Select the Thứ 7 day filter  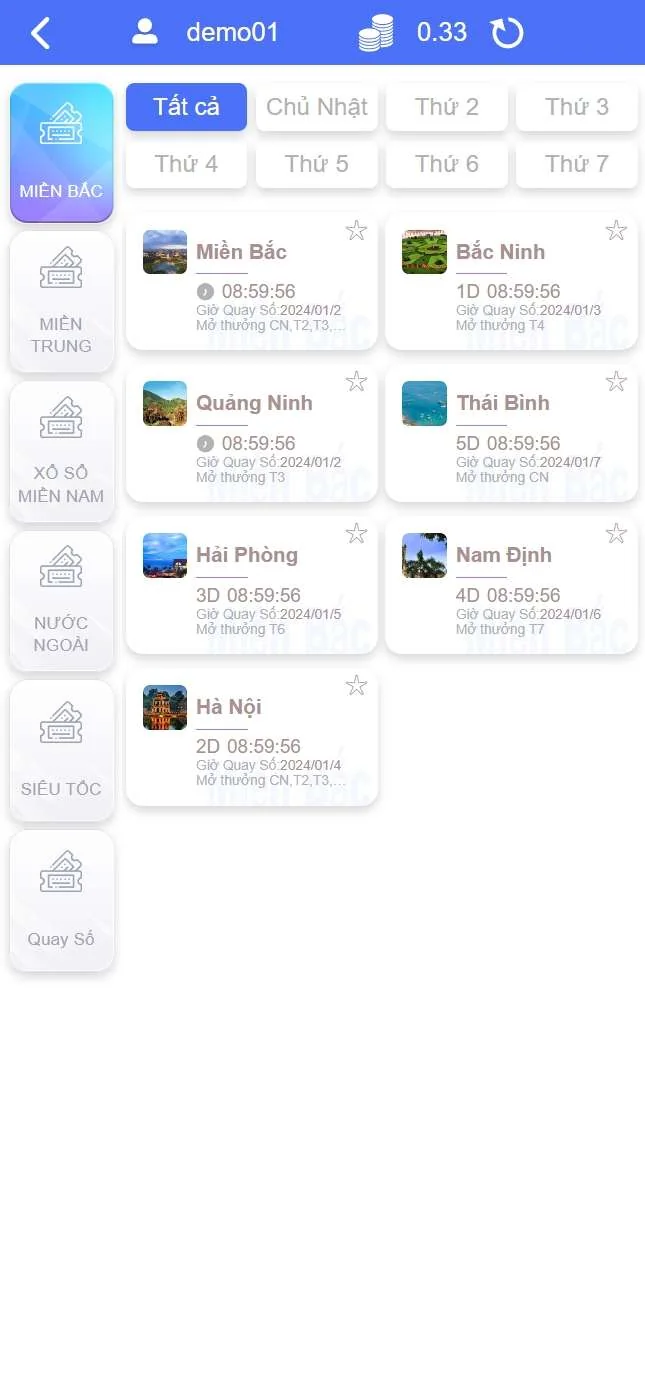[576, 164]
